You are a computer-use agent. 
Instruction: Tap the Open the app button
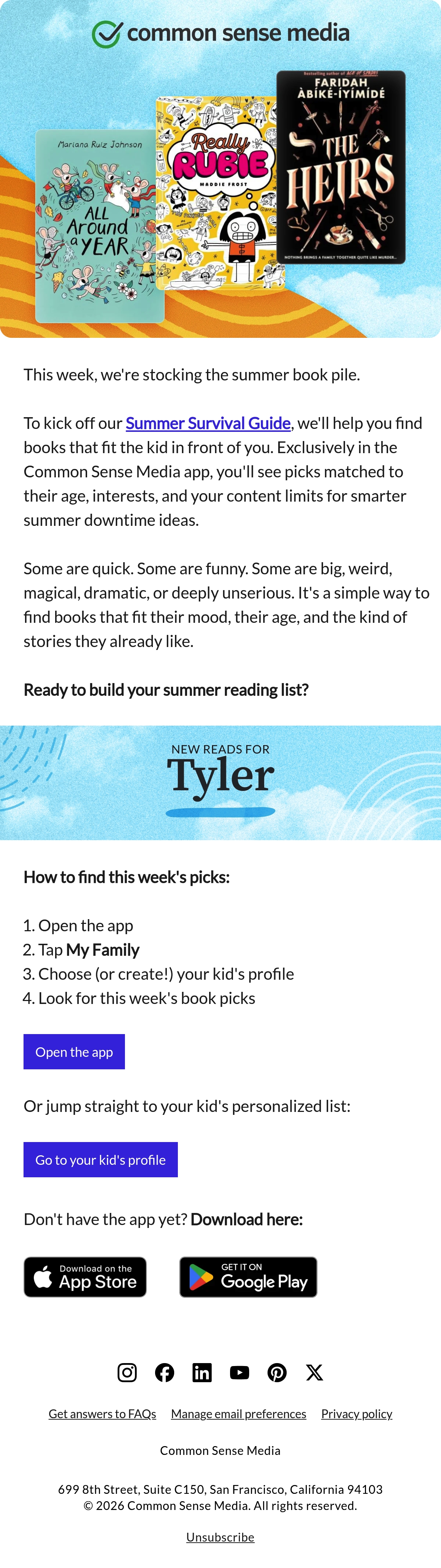pyautogui.click(x=74, y=1052)
